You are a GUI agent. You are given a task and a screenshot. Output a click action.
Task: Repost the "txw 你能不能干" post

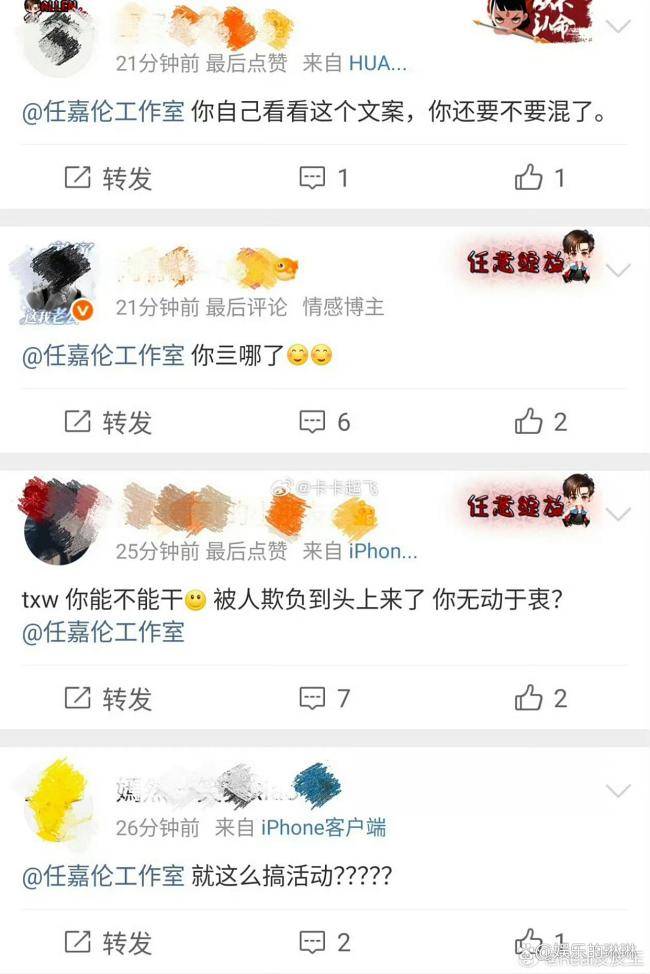108,698
